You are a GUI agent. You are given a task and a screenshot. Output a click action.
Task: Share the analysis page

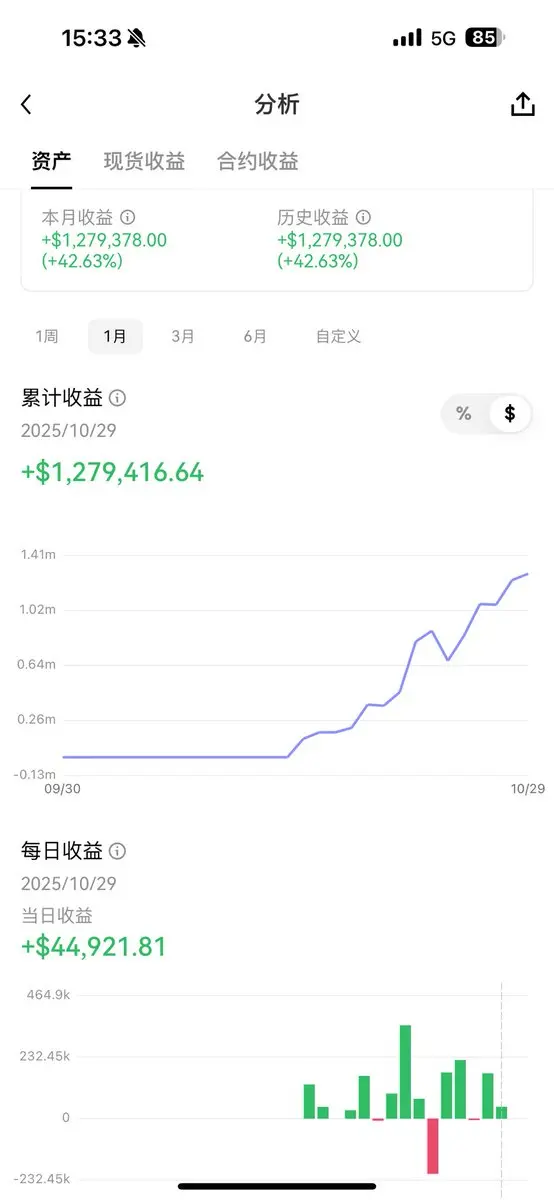pos(523,104)
